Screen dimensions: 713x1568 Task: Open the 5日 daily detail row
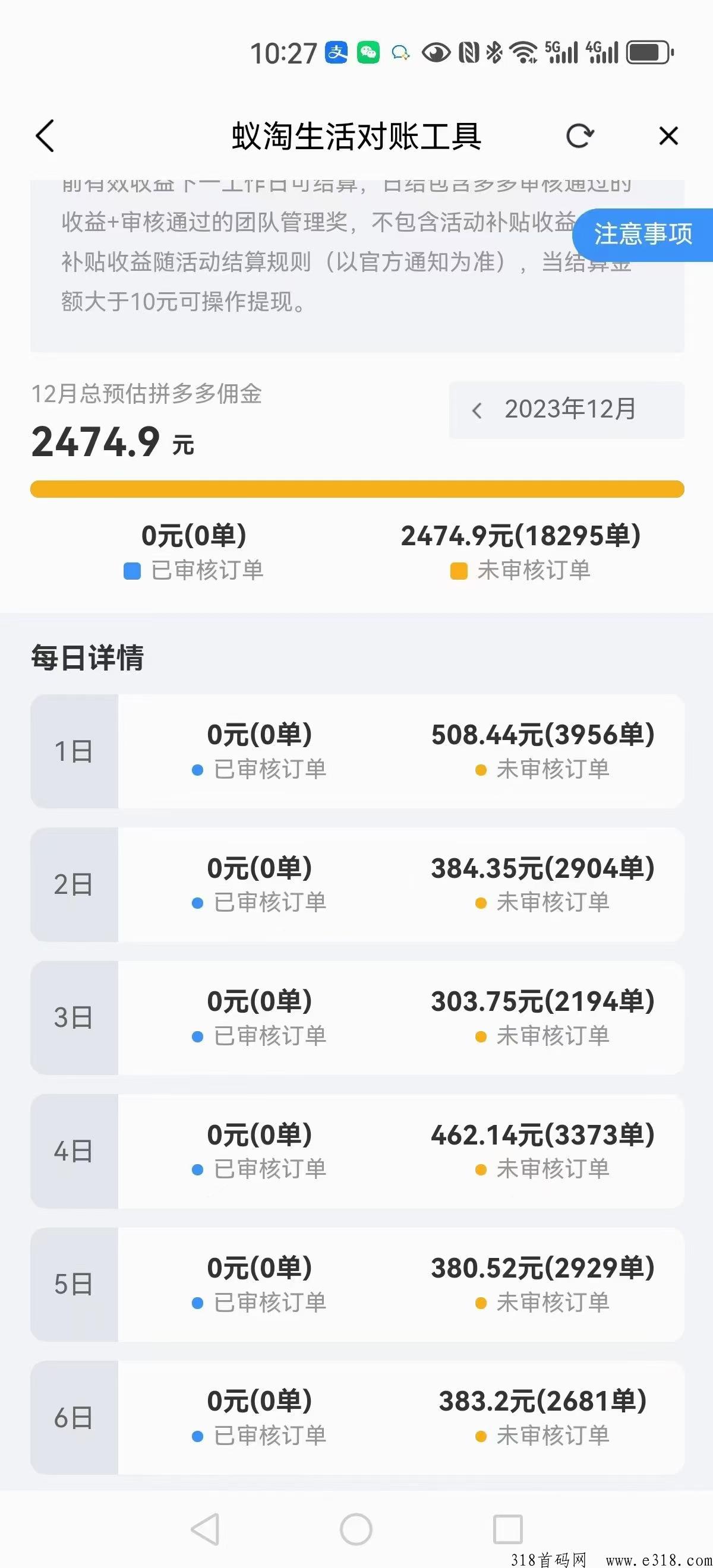pyautogui.click(x=358, y=1284)
